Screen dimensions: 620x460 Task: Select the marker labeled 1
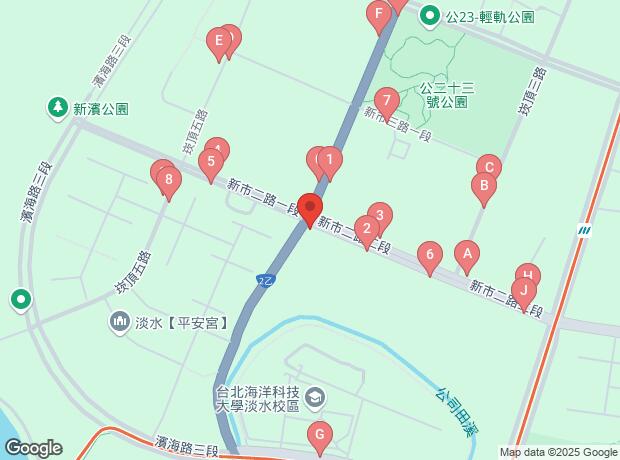329,159
